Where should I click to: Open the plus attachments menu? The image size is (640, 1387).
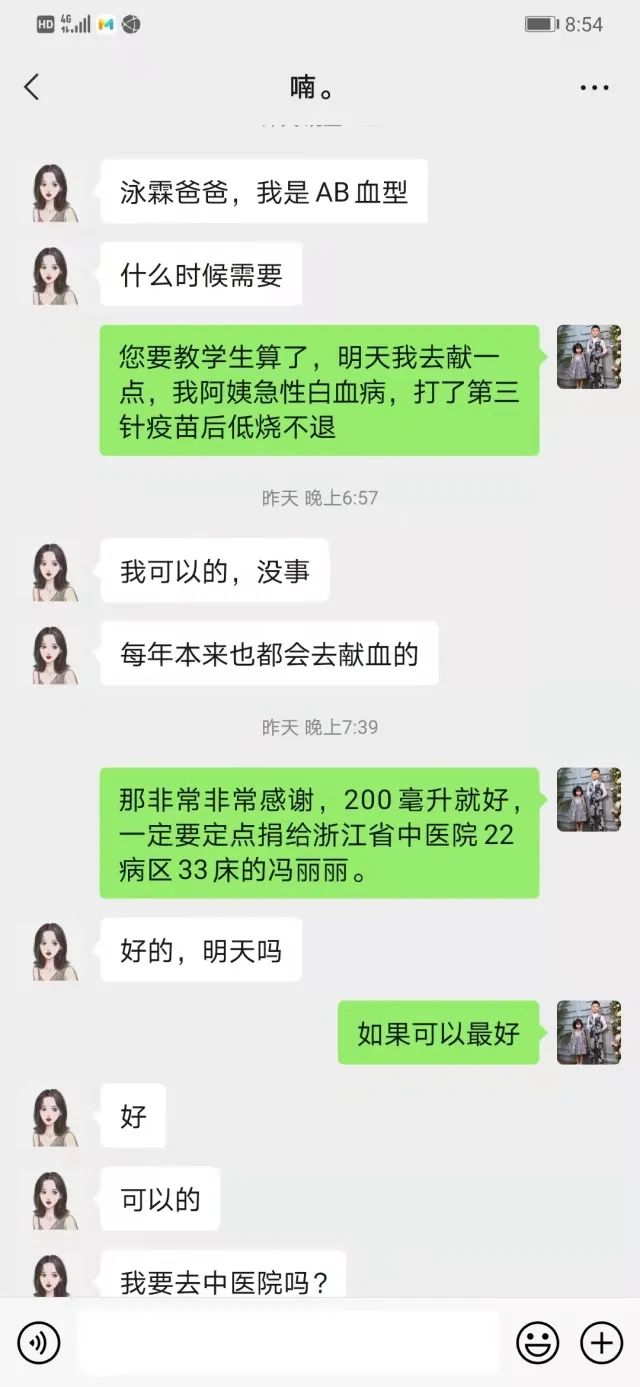tap(601, 1342)
